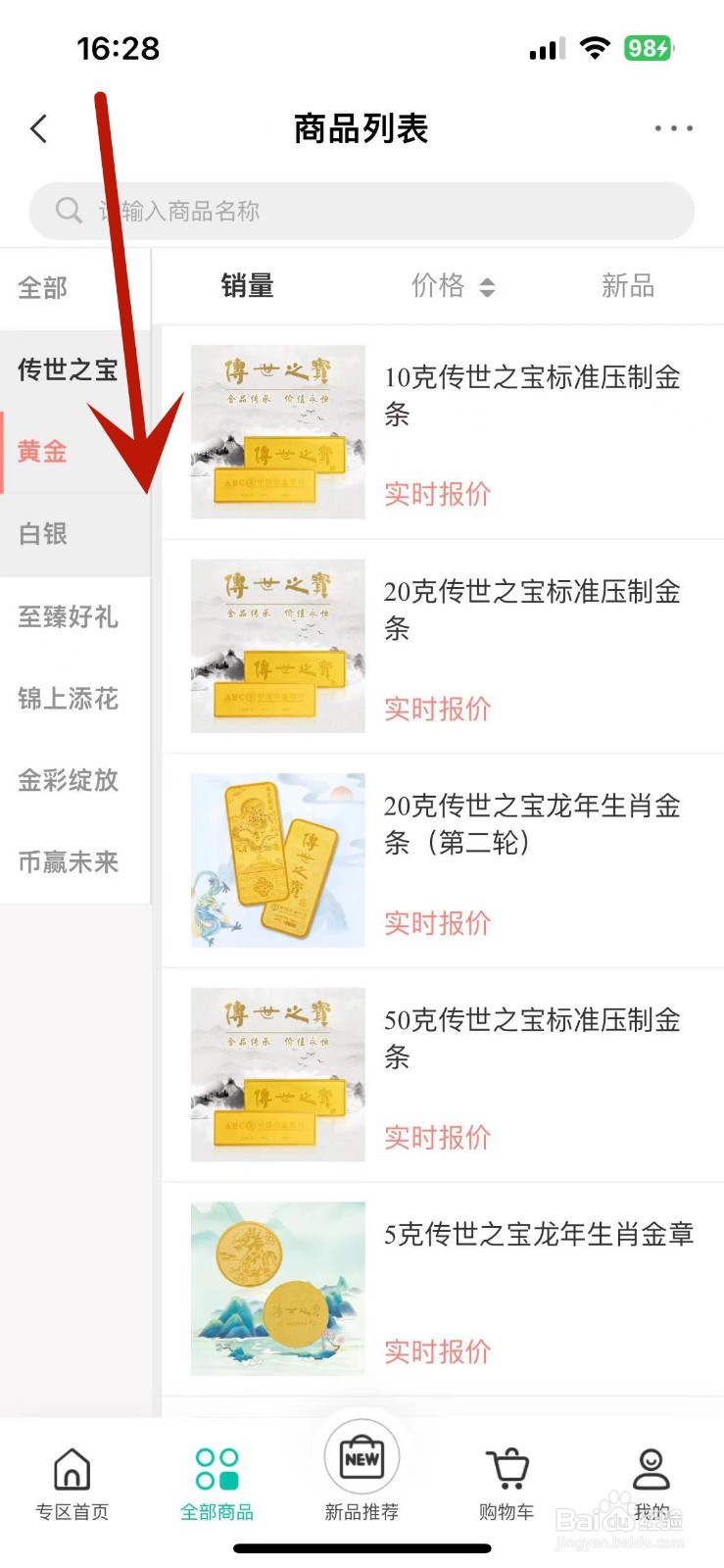Open the ··· more options menu
This screenshot has height=1568, width=724.
click(673, 128)
